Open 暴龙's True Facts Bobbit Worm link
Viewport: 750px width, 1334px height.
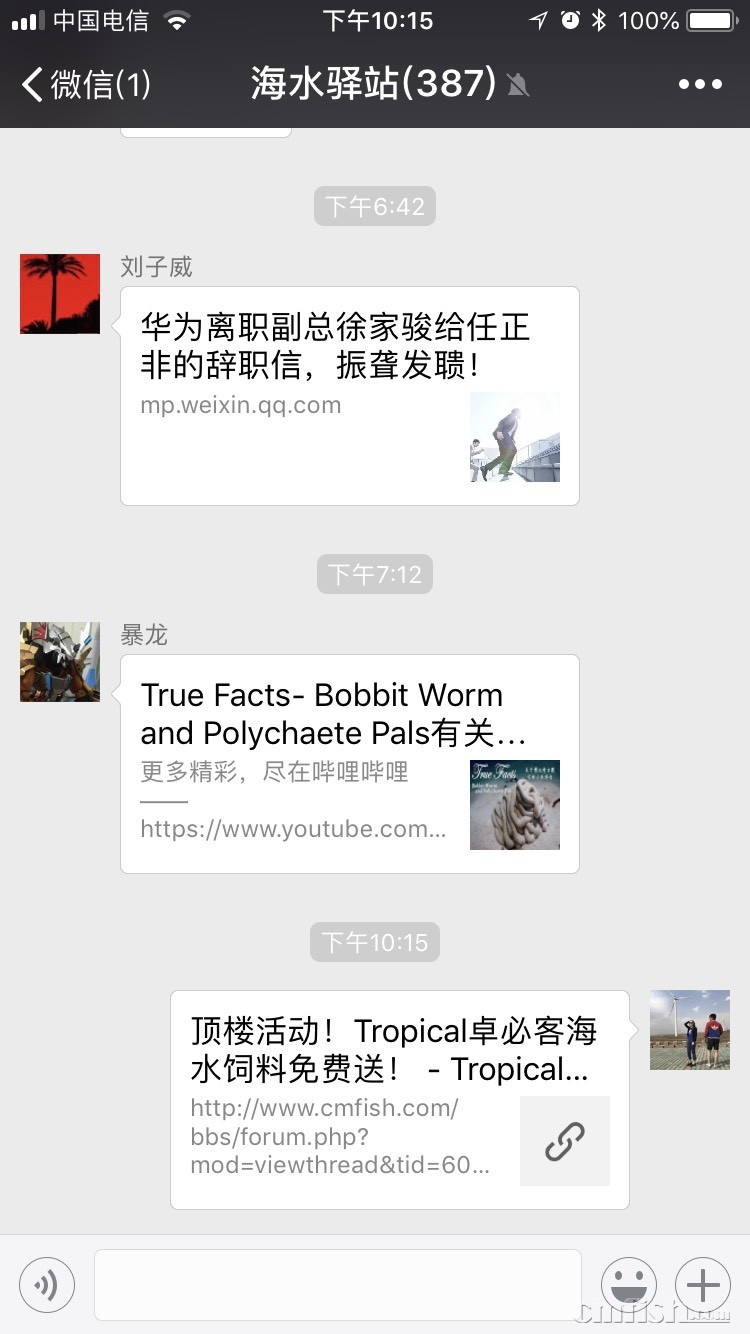tap(349, 764)
